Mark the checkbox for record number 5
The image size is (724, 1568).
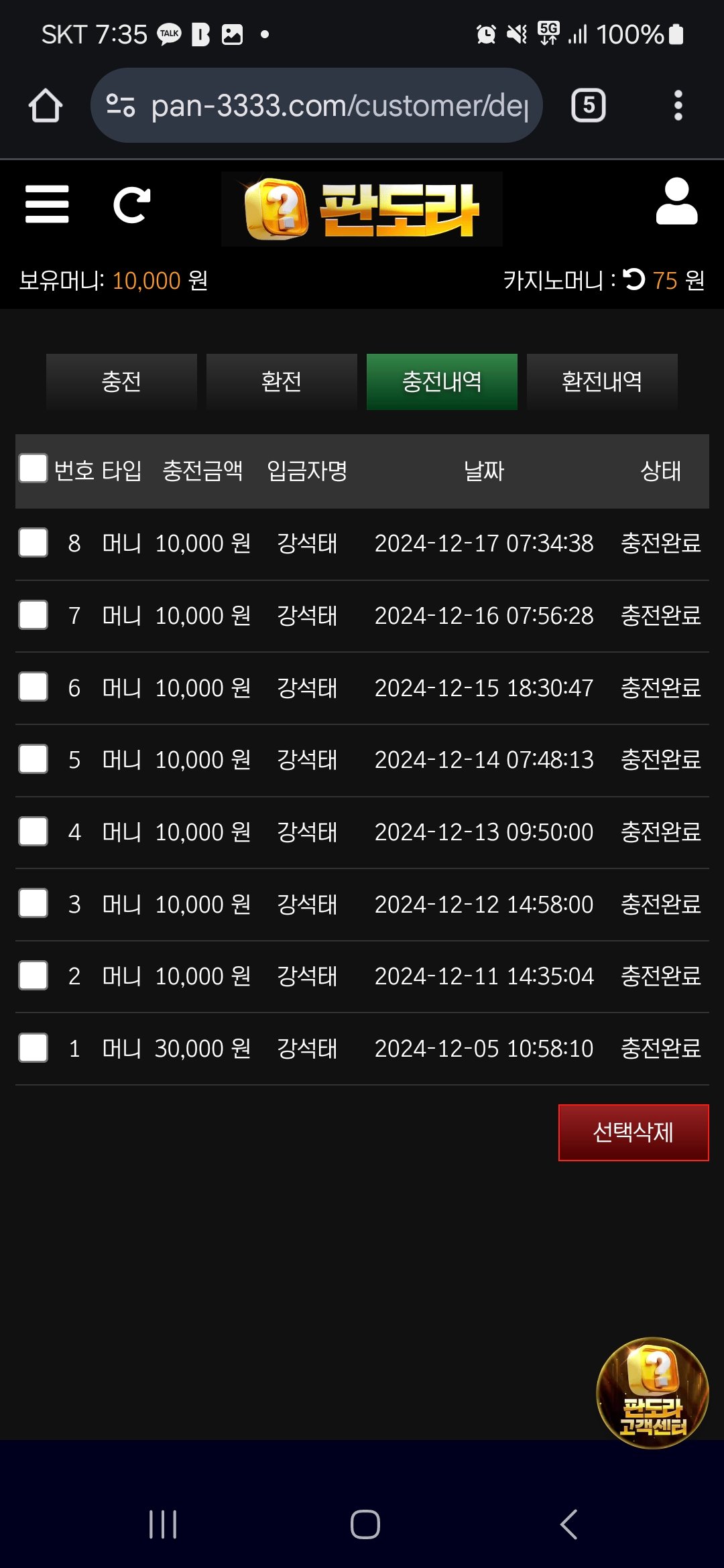34,759
